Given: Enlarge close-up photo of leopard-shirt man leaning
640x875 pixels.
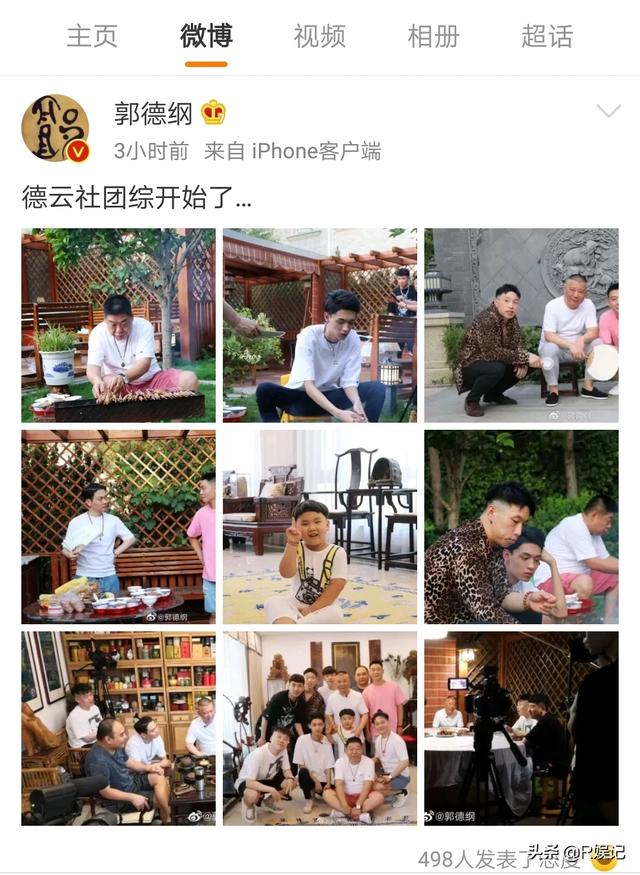Looking at the screenshot, I should coord(521,526).
